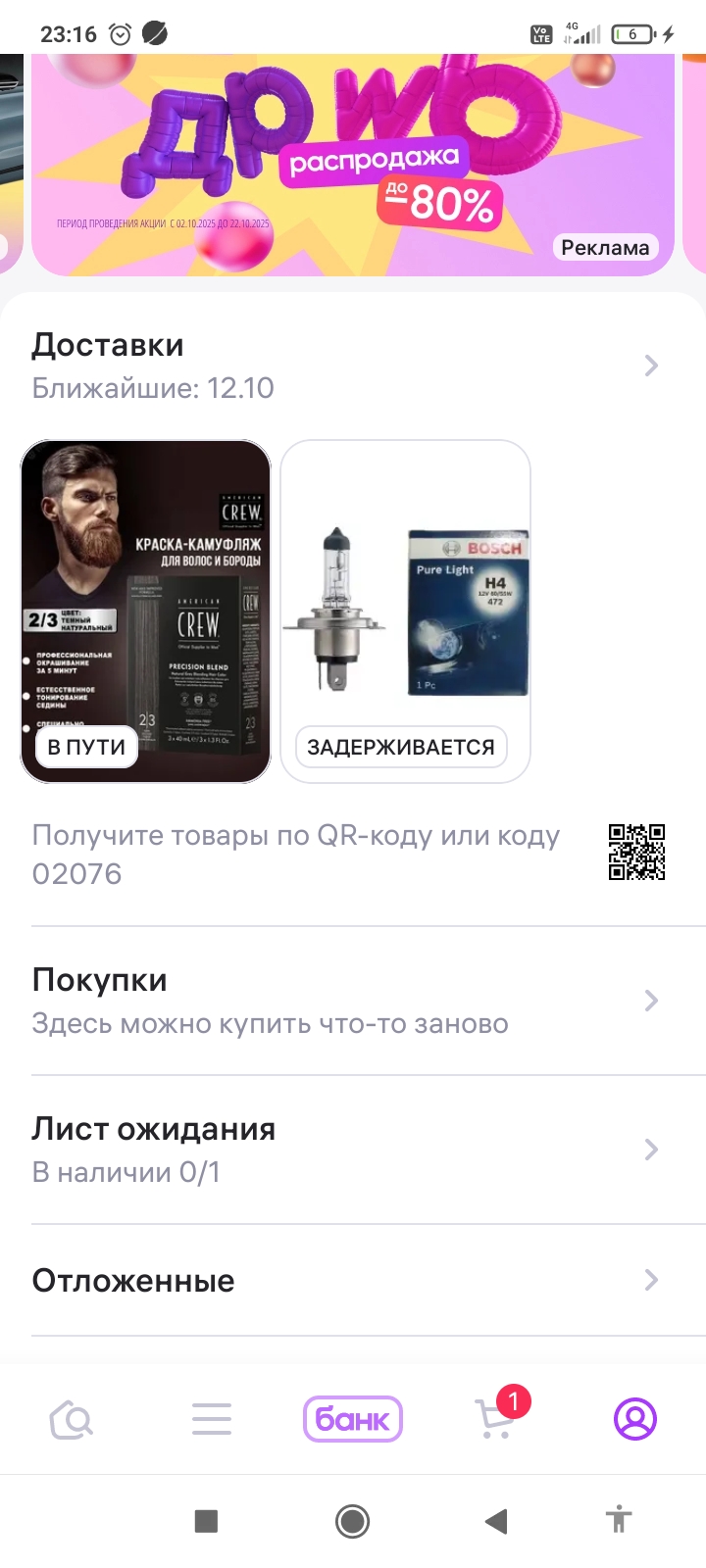Screen dimensions: 706x1568
Task: Open the shopping cart tab
Action: [495, 1419]
